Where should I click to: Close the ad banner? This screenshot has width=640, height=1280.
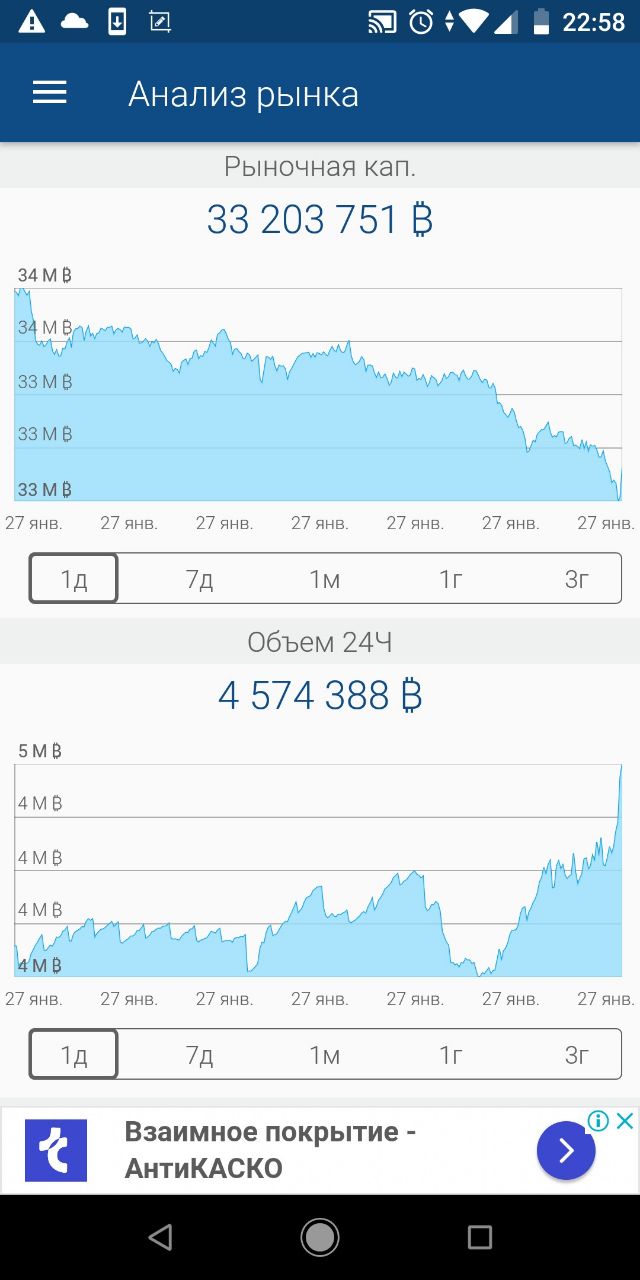click(x=625, y=1121)
